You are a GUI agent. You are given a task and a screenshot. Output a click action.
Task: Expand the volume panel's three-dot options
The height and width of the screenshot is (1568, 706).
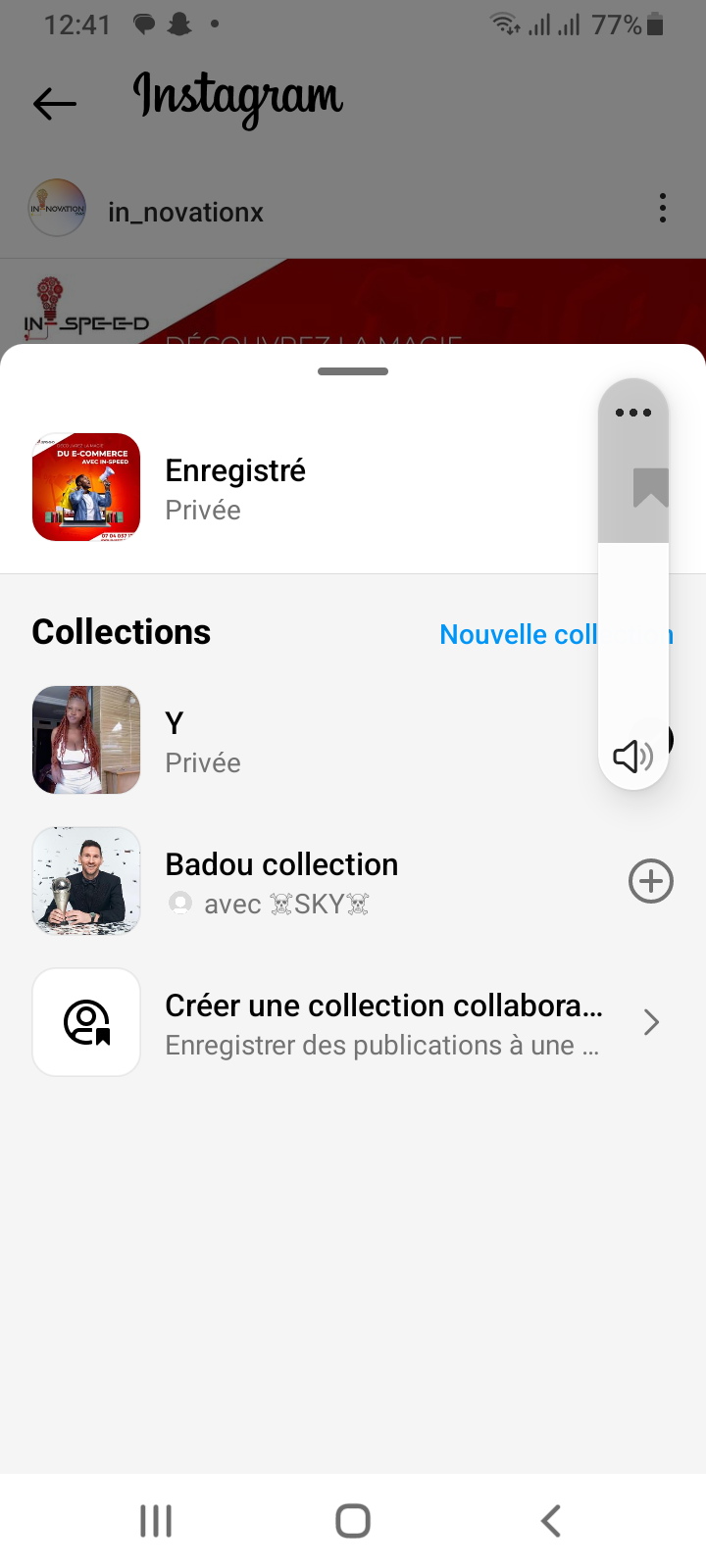tap(633, 413)
